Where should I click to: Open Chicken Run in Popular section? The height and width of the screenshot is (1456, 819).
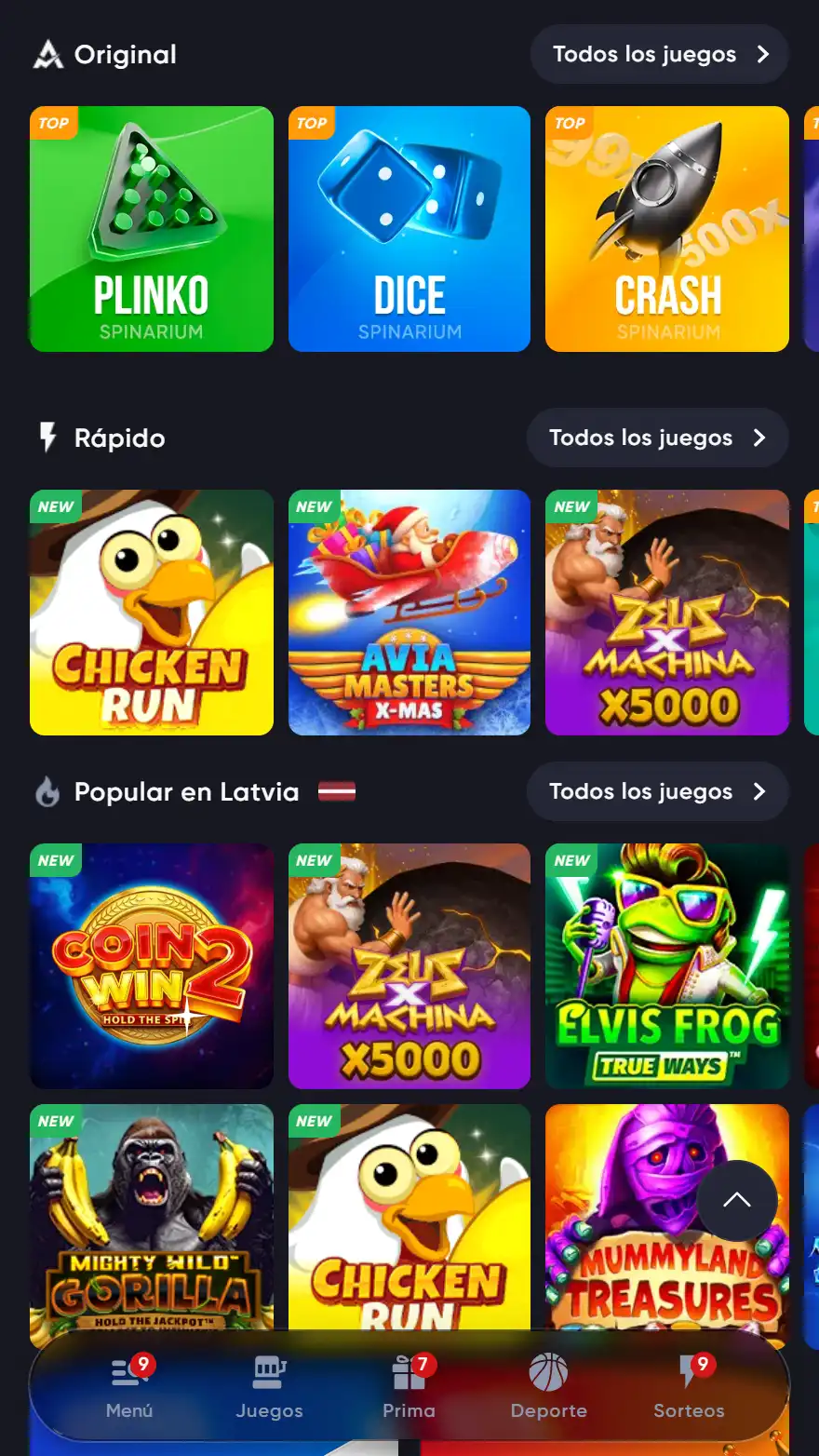tap(409, 1220)
